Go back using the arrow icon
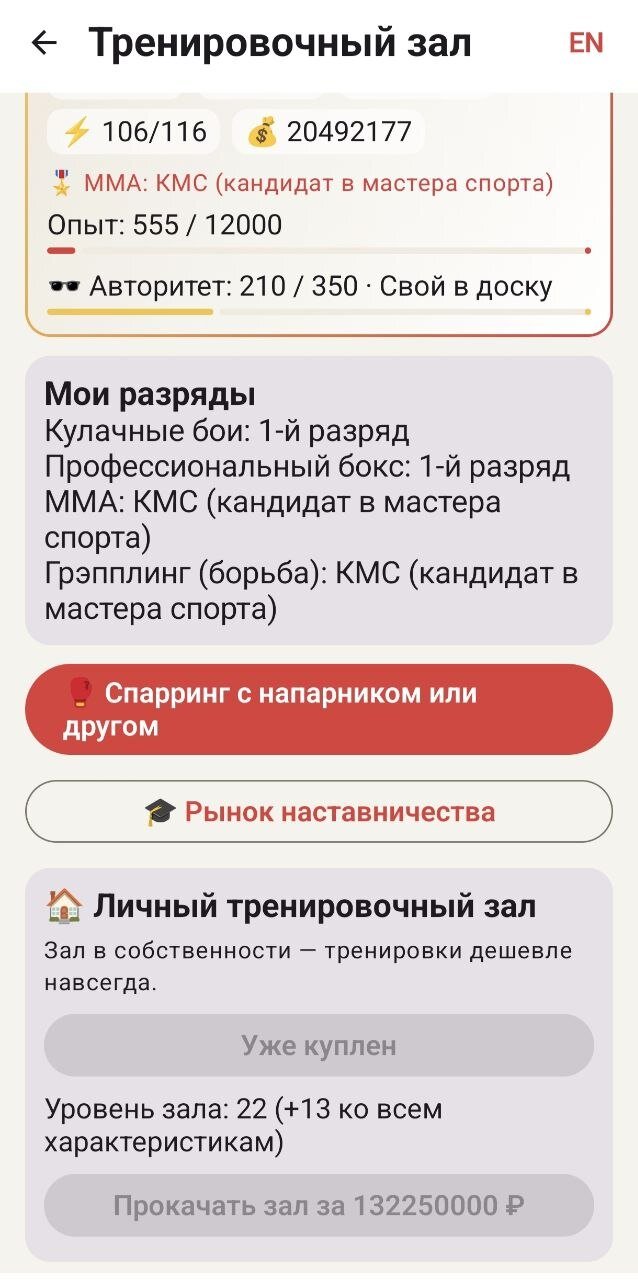 tap(44, 43)
